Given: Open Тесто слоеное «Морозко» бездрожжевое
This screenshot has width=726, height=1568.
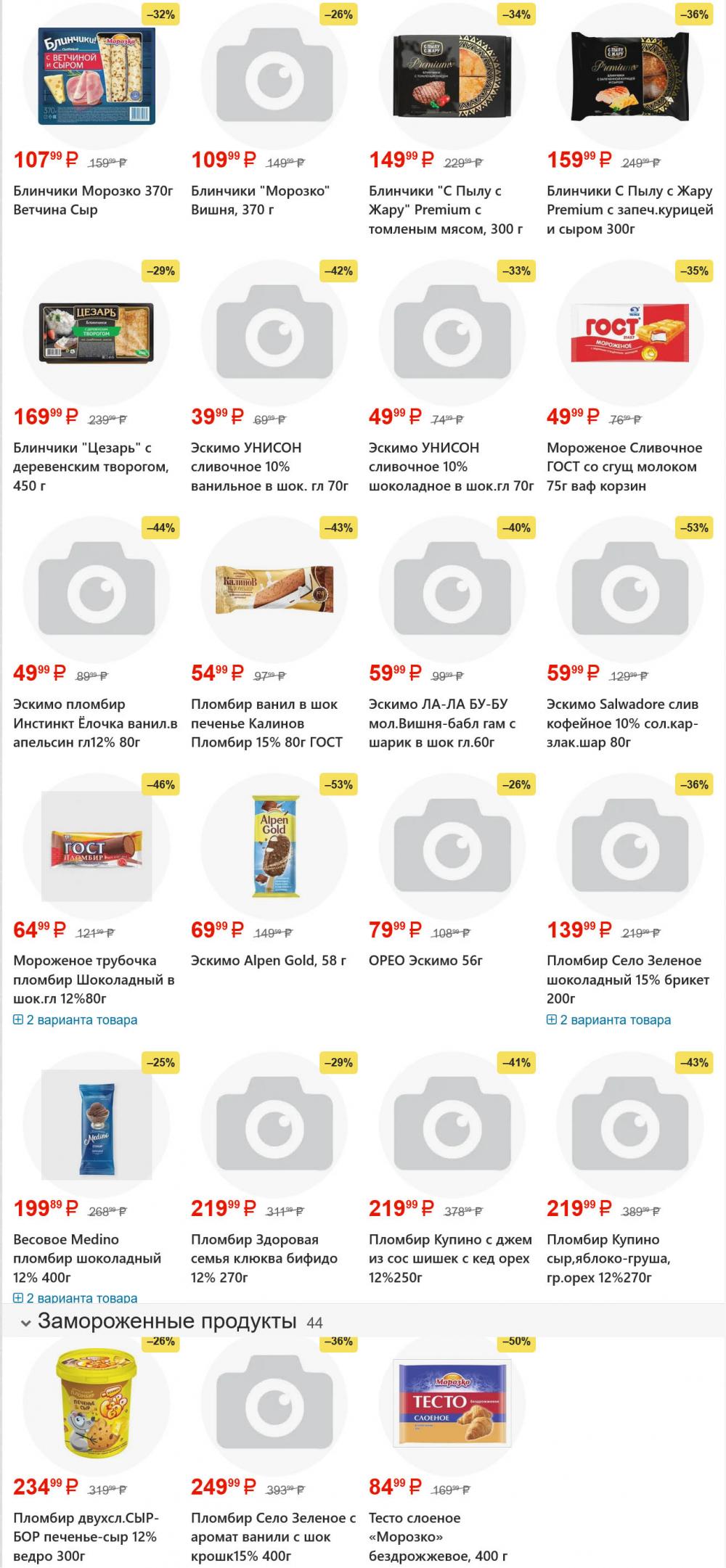Looking at the screenshot, I should (x=438, y=1536).
